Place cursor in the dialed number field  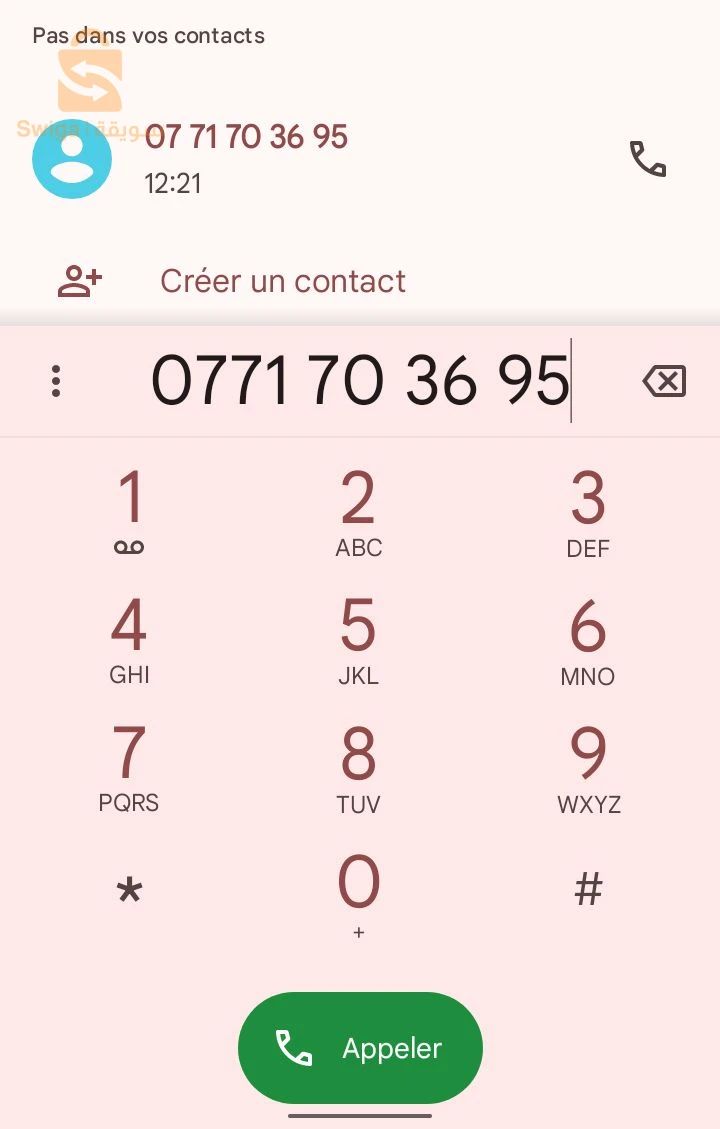(x=360, y=381)
